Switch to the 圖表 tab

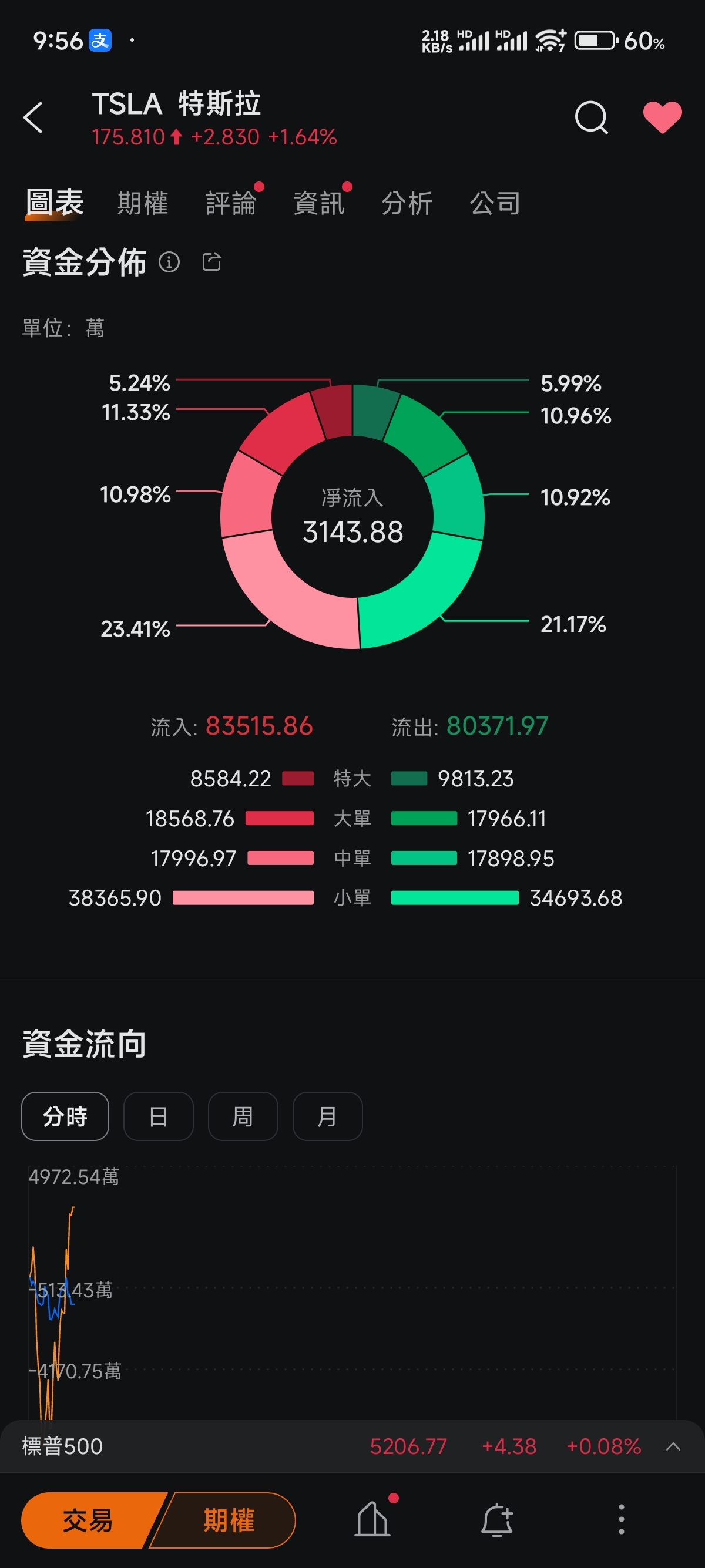tap(55, 203)
